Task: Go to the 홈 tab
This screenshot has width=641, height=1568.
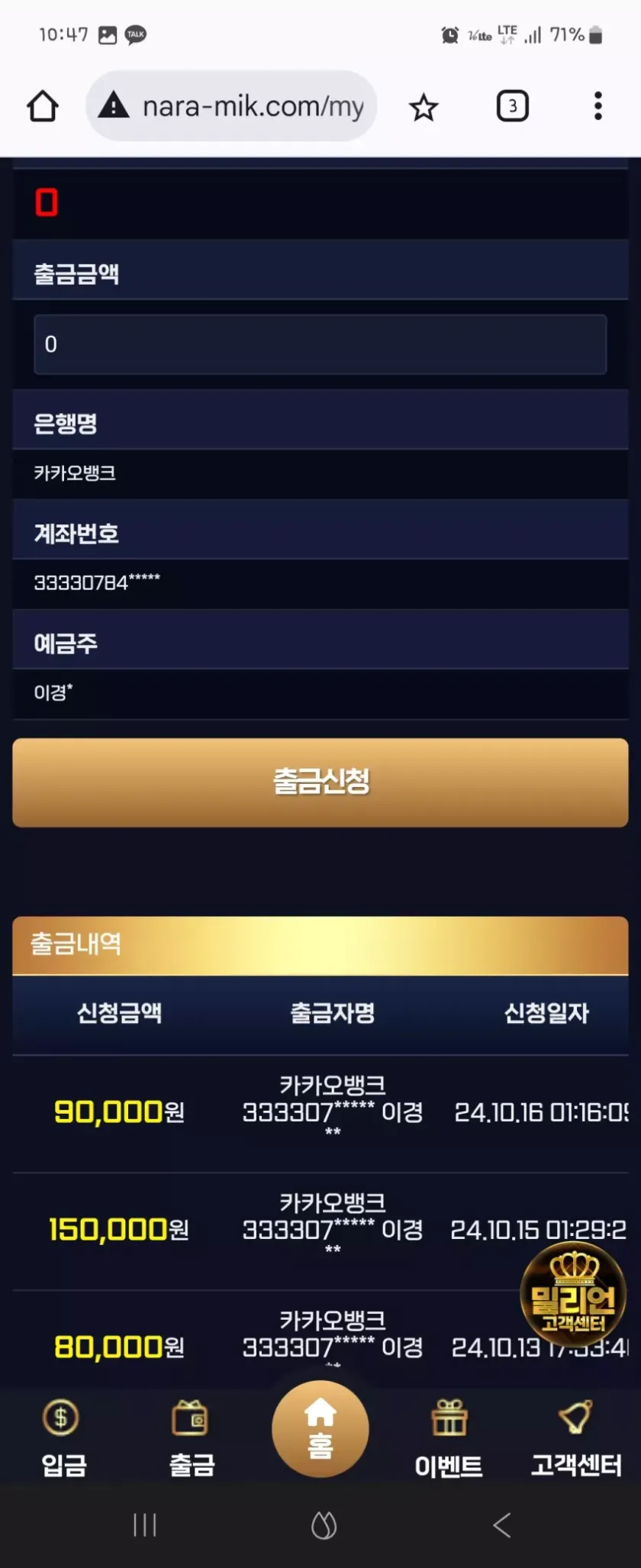Action: pos(320,1429)
